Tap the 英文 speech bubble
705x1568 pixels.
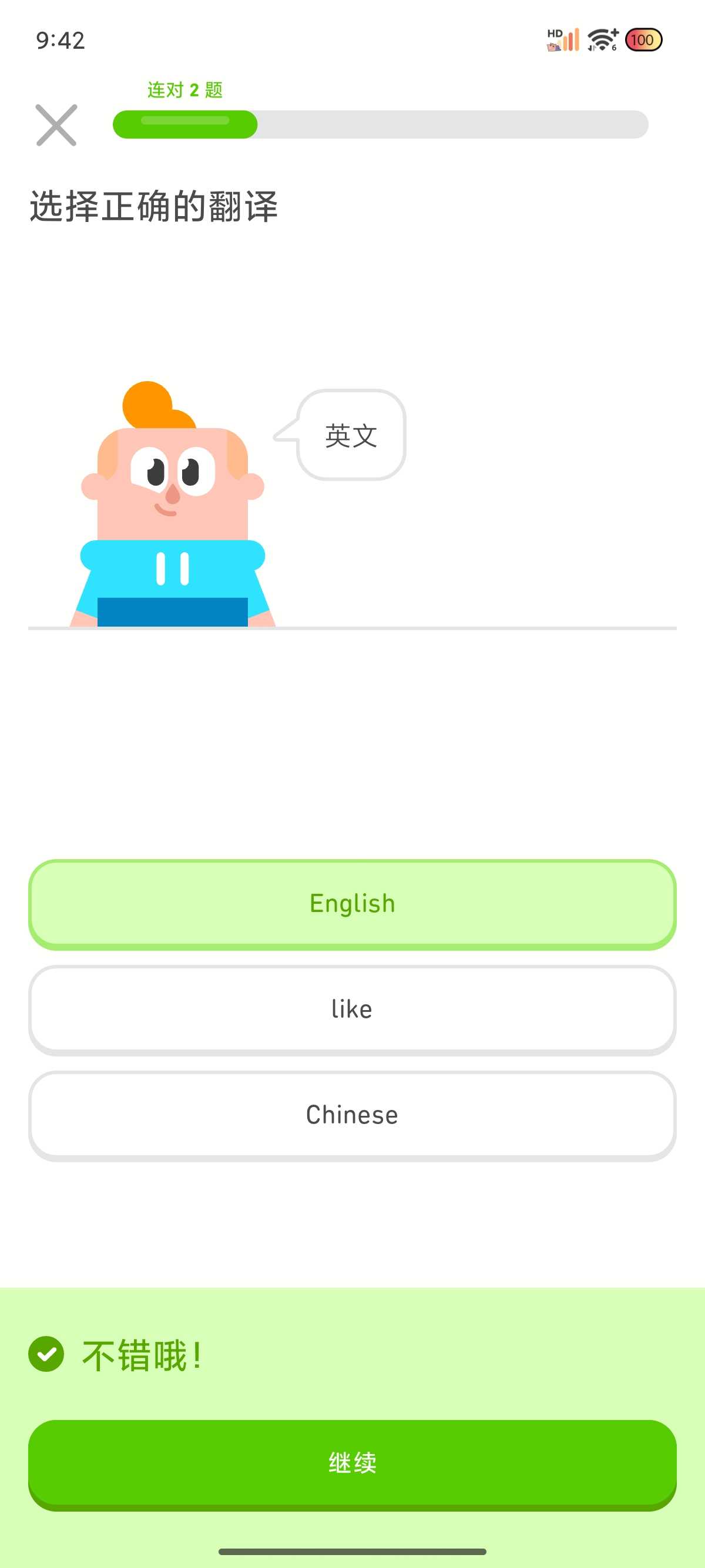coord(351,435)
